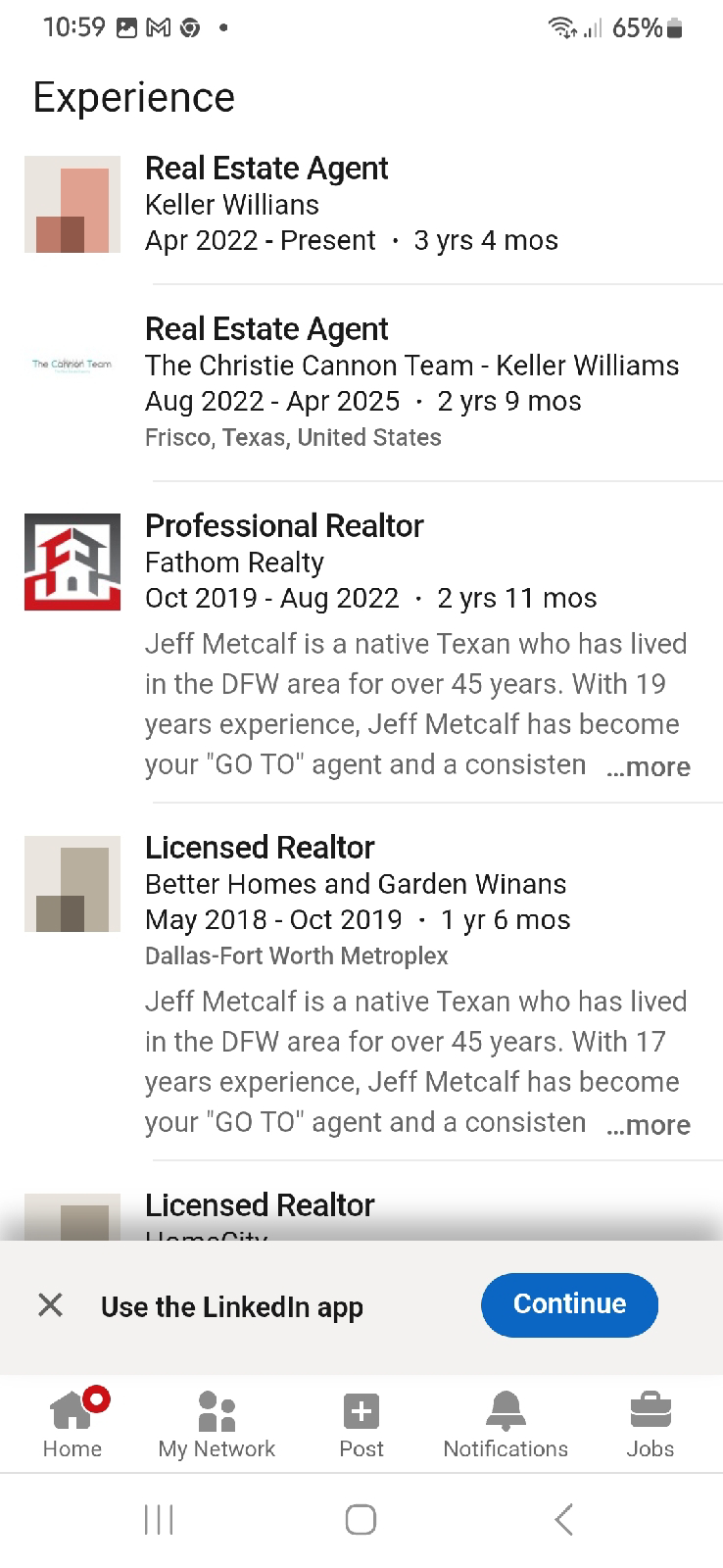Go to the Home tab
This screenshot has width=723, height=1568.
[x=72, y=1424]
